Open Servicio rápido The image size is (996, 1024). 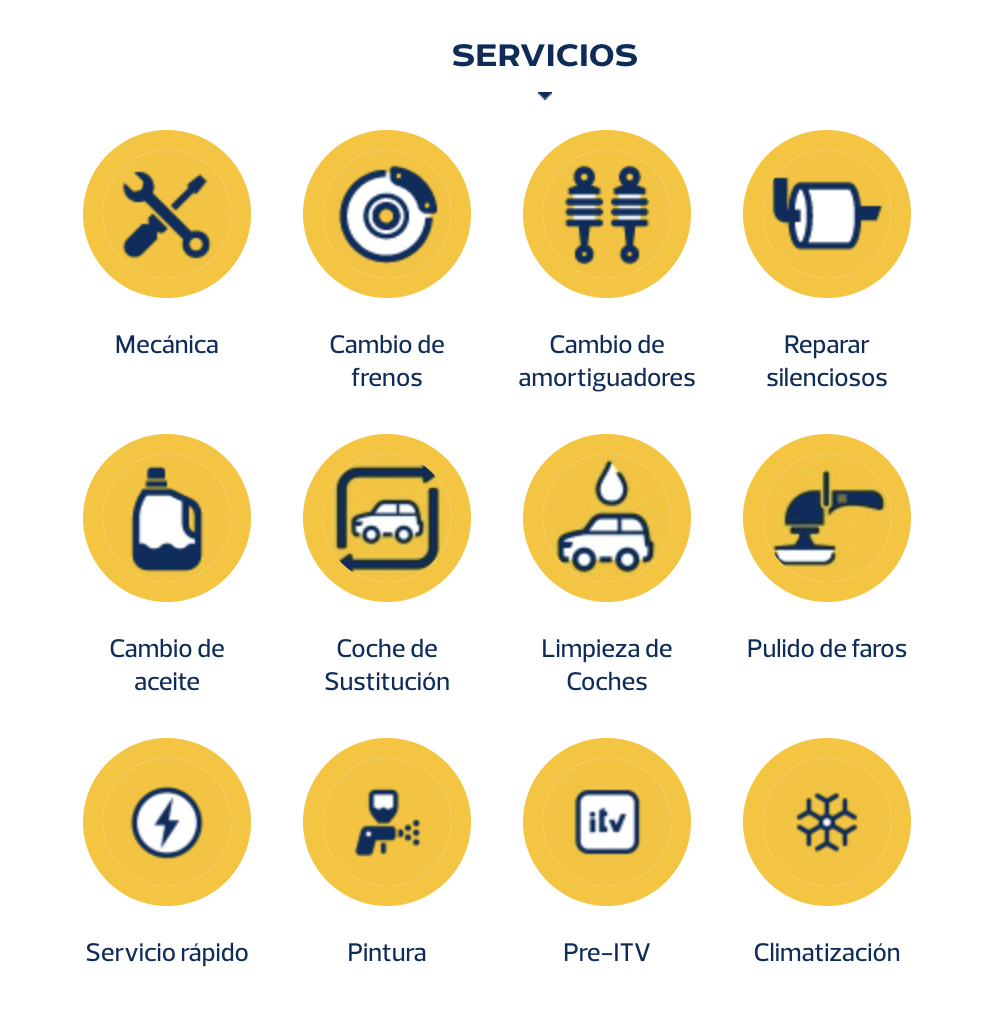point(167,822)
